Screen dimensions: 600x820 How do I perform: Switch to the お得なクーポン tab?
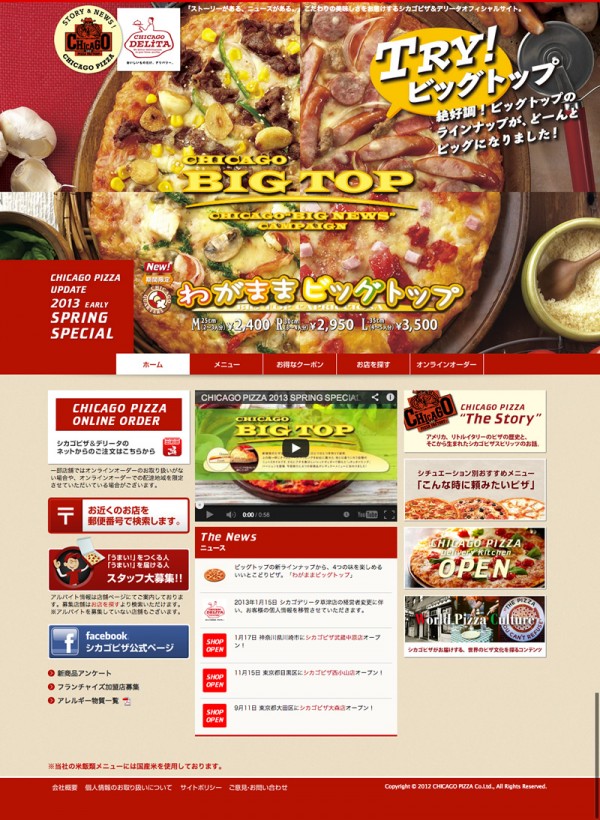[299, 365]
